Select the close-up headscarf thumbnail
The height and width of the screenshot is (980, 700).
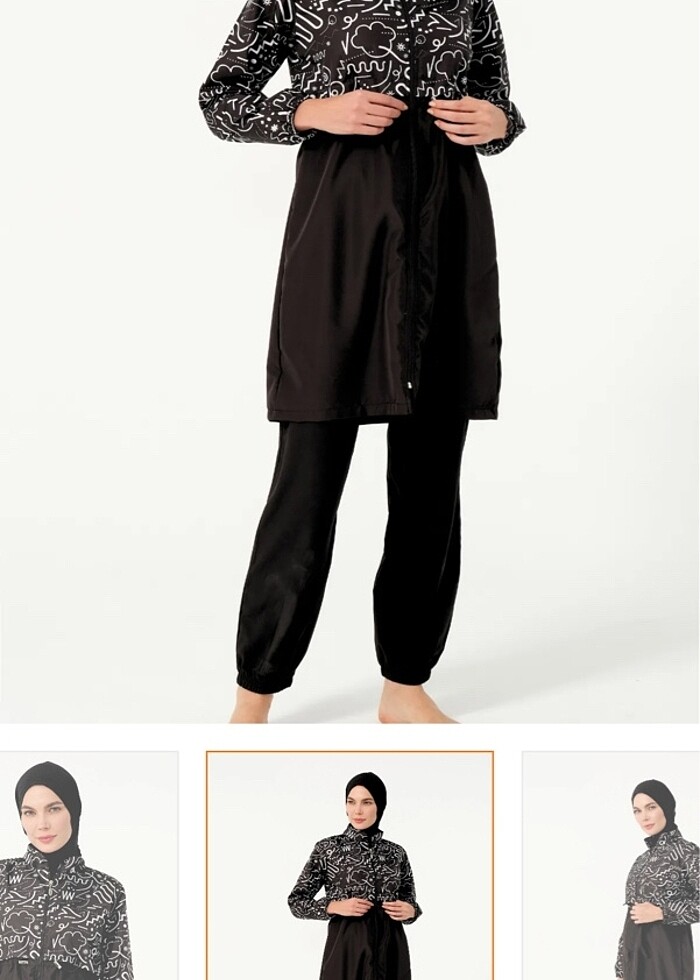[x=88, y=866]
